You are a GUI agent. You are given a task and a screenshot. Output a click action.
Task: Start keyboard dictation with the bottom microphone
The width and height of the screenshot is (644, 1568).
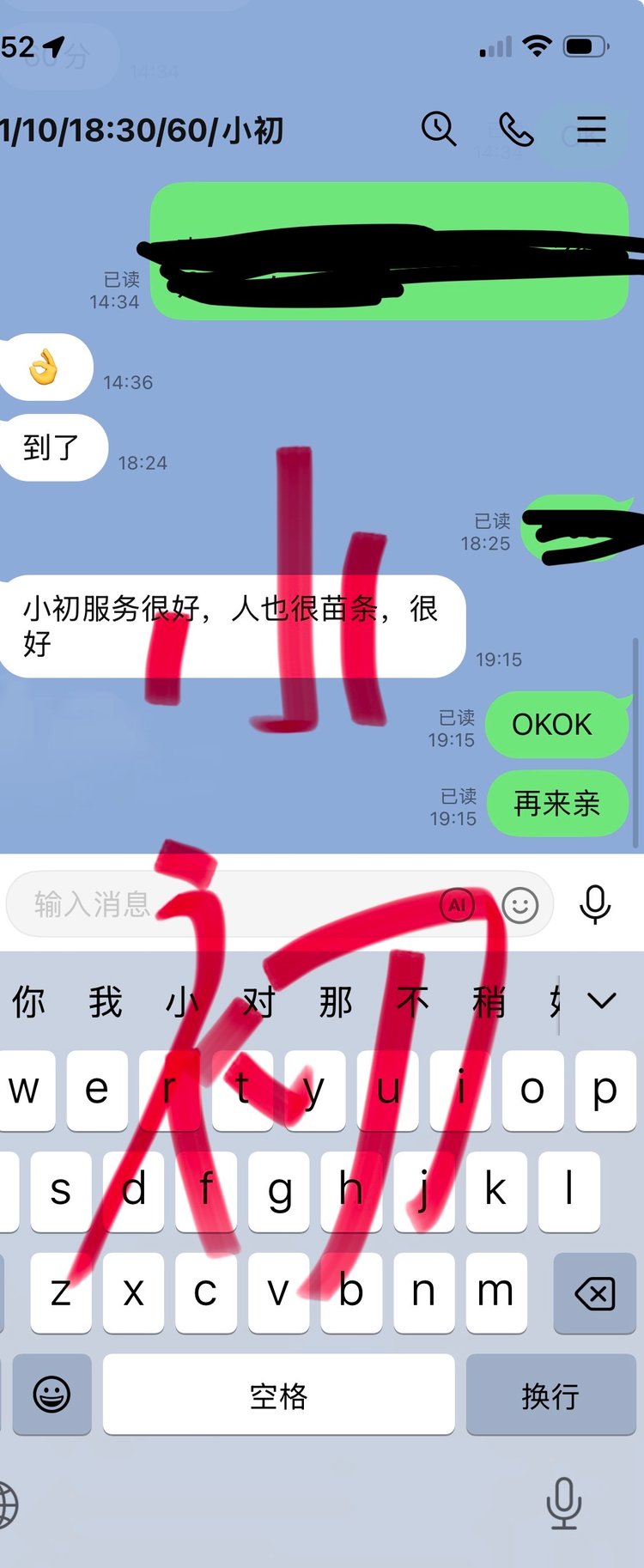[x=563, y=1503]
